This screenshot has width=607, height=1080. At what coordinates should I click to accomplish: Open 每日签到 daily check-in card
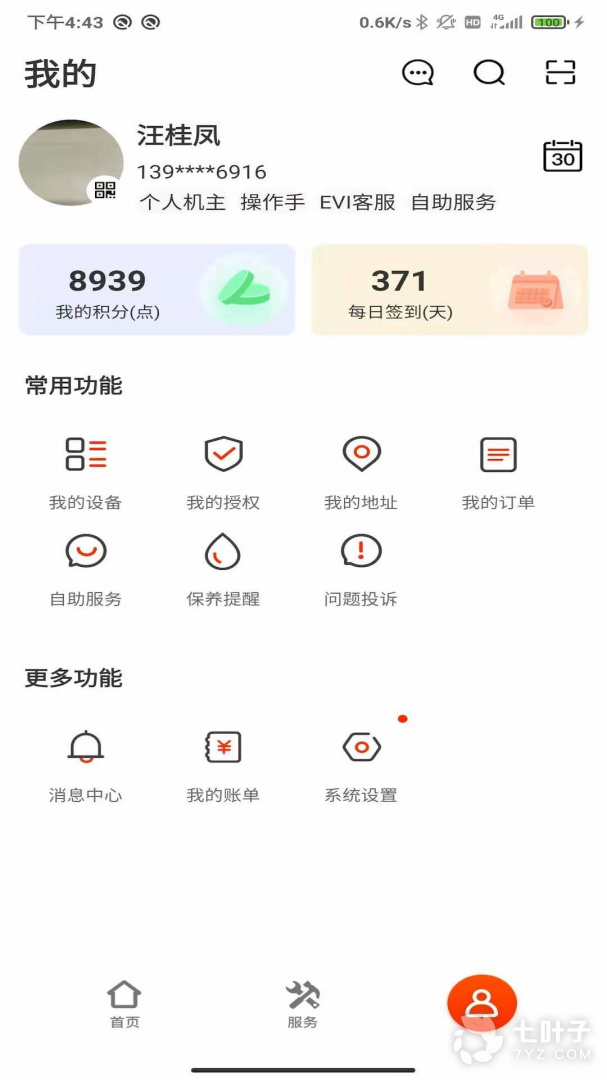pyautogui.click(x=449, y=290)
